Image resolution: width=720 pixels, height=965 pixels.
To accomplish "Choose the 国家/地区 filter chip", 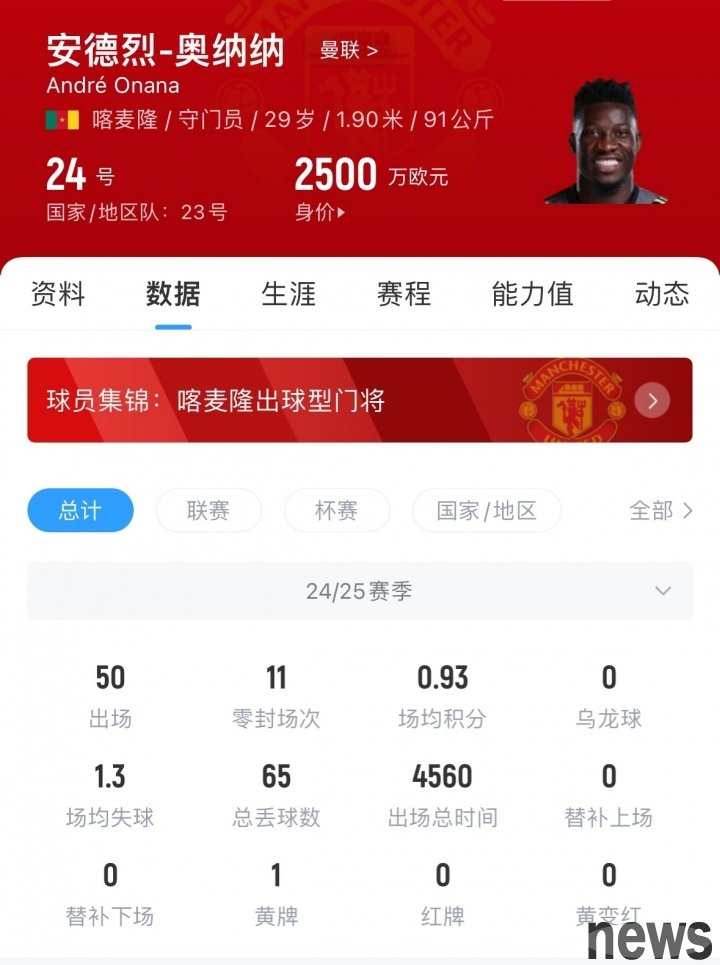I will [486, 511].
